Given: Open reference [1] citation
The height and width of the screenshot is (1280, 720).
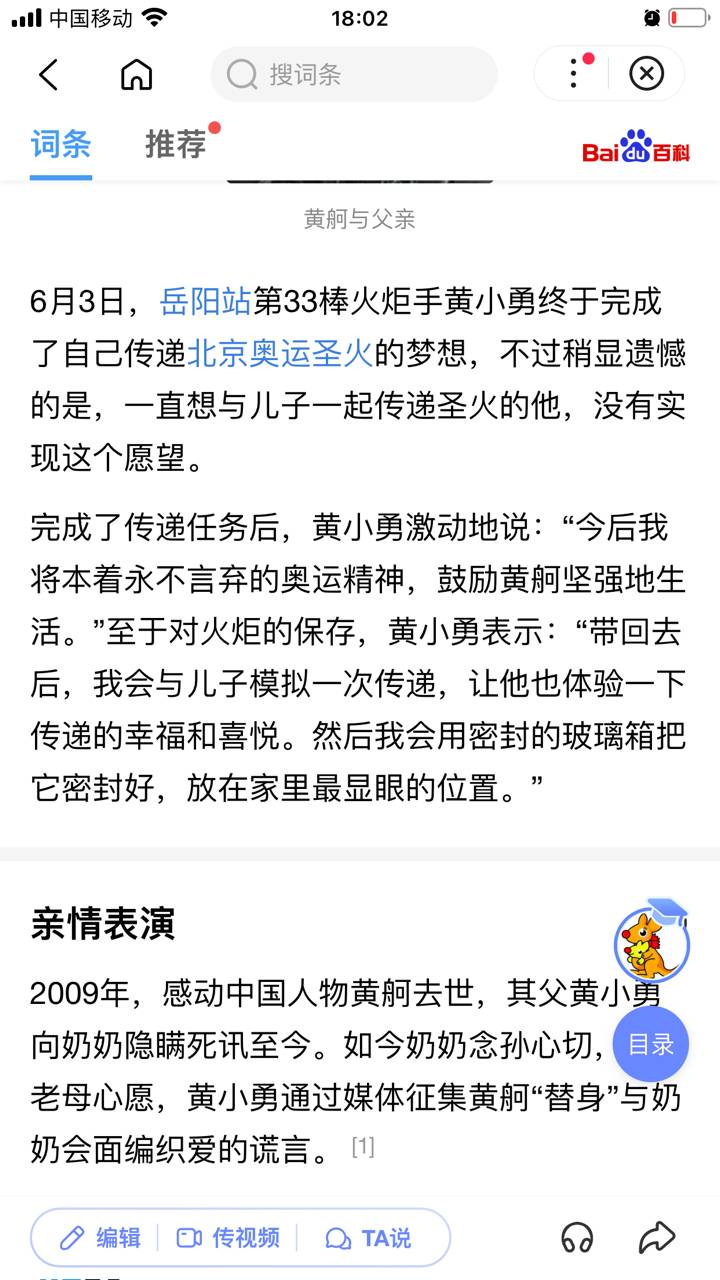Looking at the screenshot, I should pos(363,1147).
